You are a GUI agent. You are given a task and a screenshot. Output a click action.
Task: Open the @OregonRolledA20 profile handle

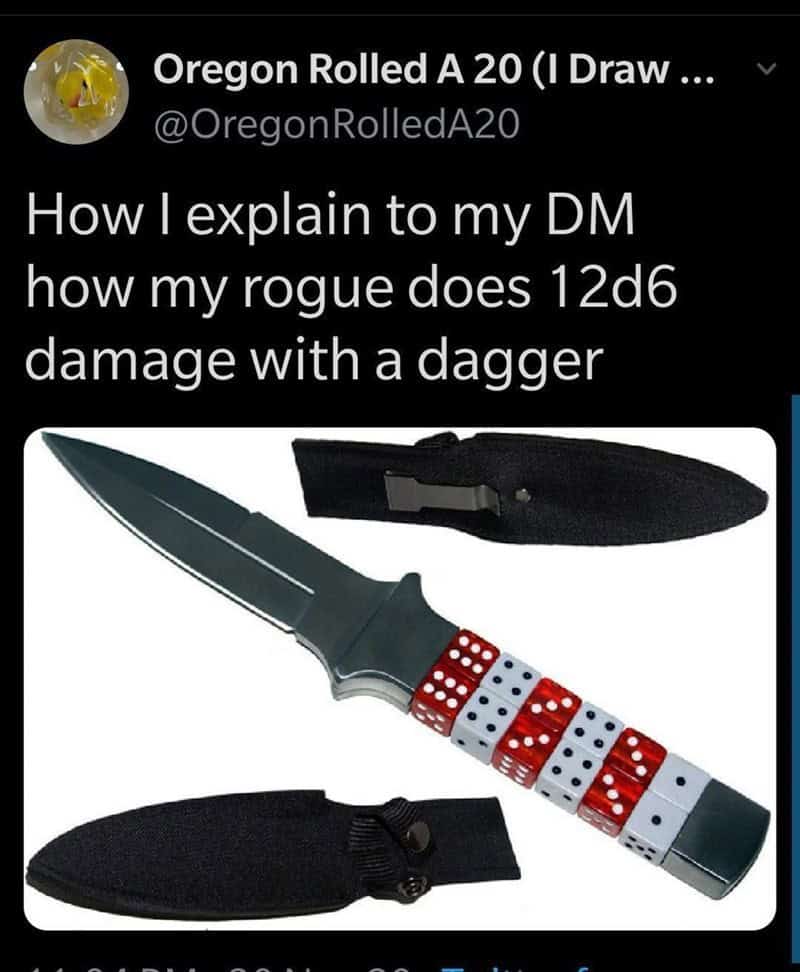pyautogui.click(x=336, y=124)
